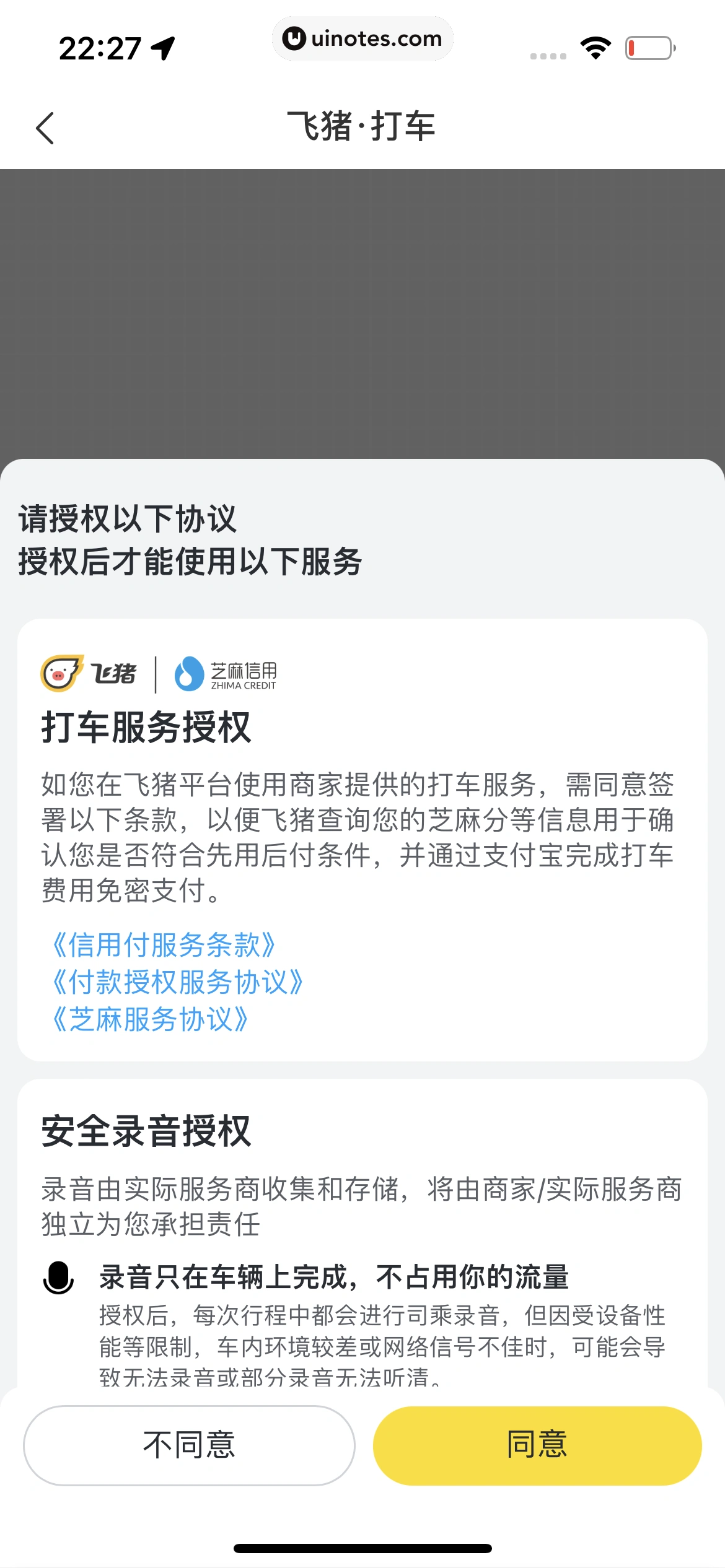Open 《付款授权服务协议》 link
Screen dimensions: 725x1568
(177, 982)
